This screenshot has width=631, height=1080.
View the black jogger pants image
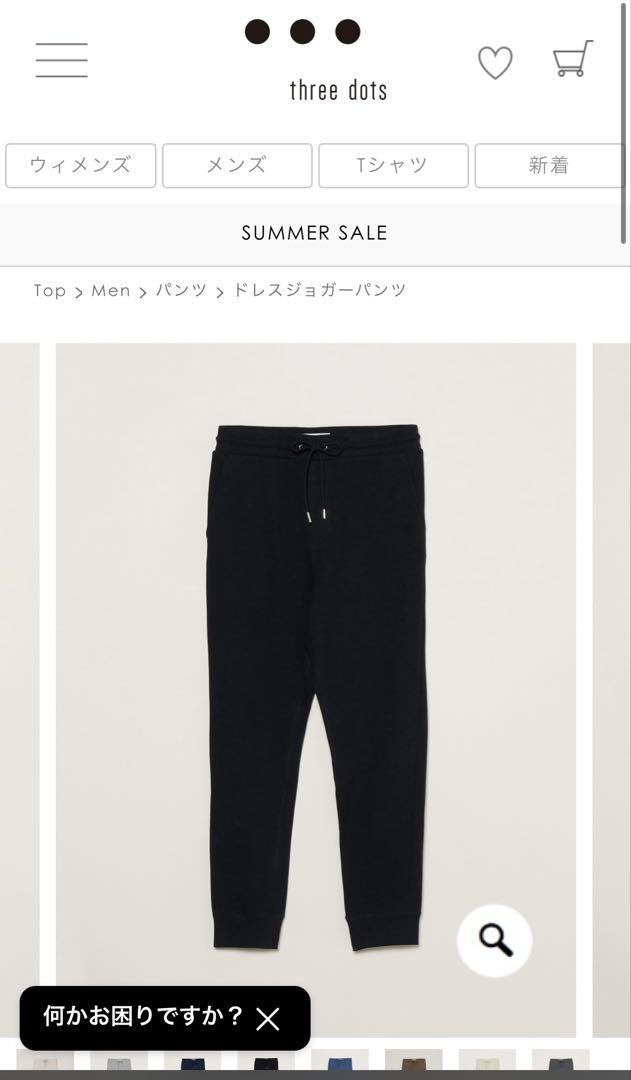316,680
